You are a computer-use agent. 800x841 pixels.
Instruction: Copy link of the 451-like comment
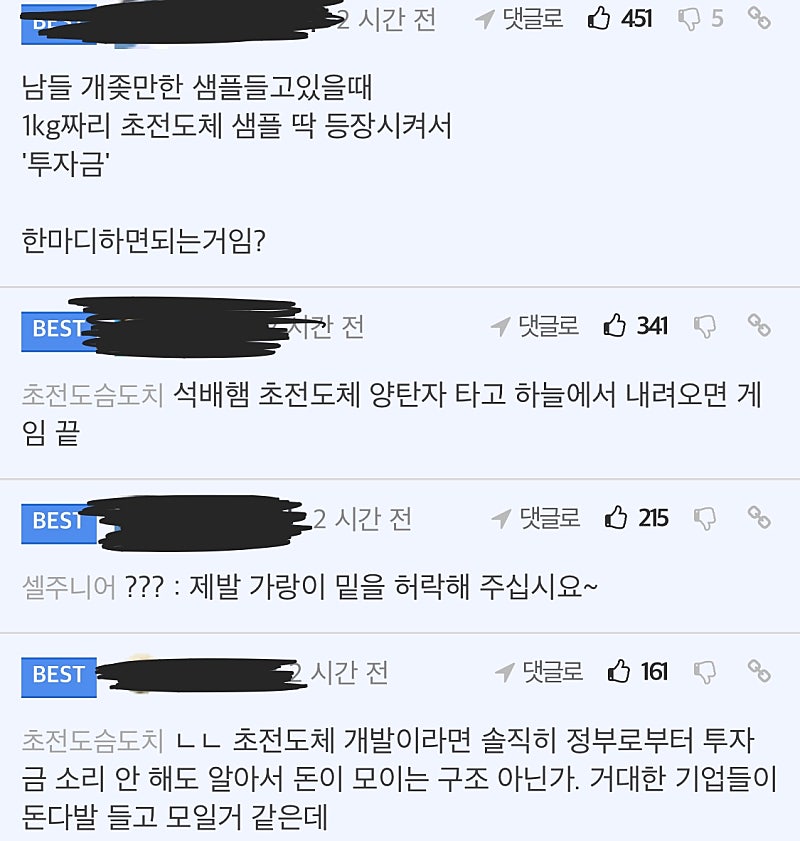(760, 18)
